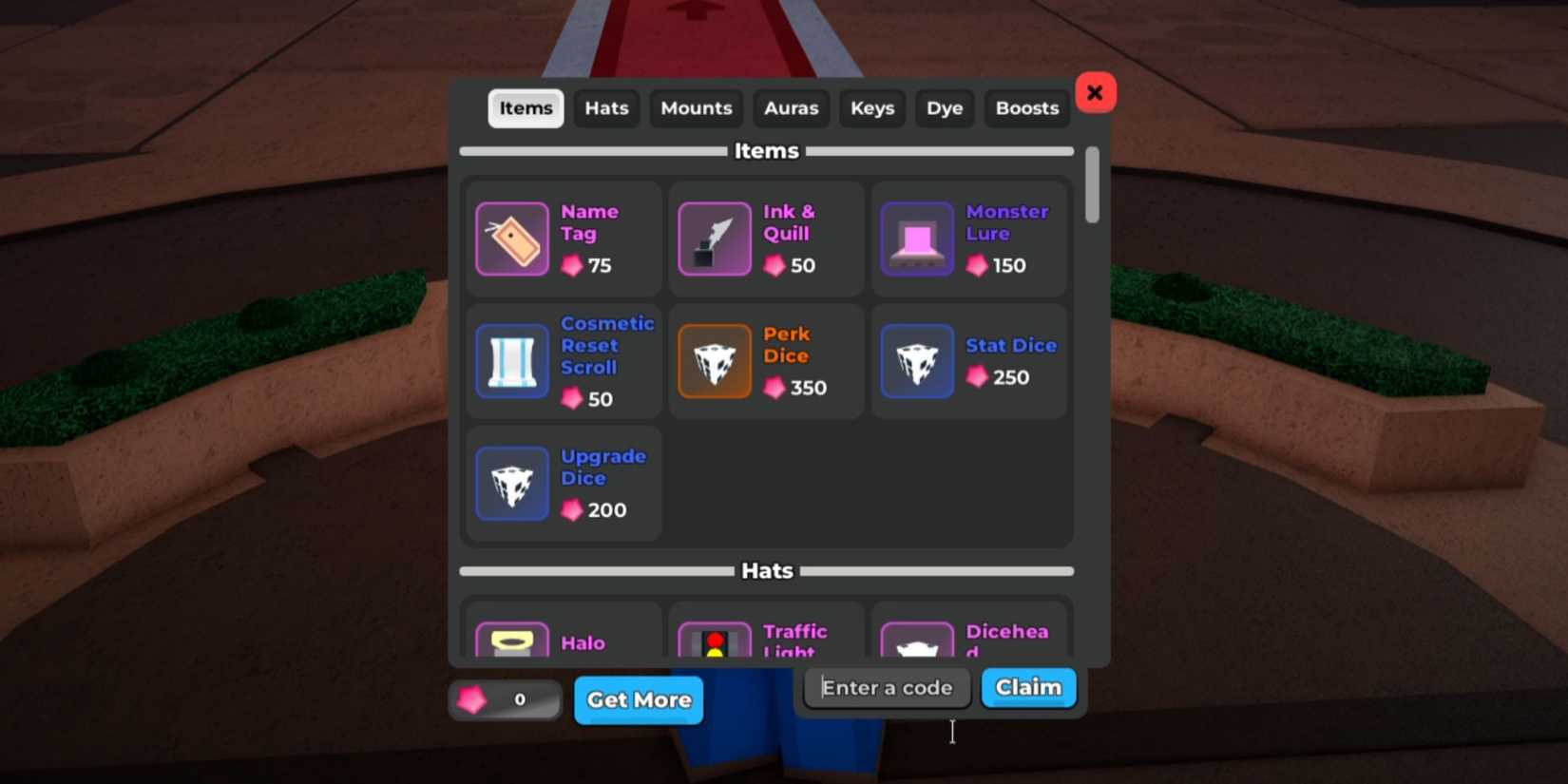Select the Items tab
Screen dimensions: 1568x784
tap(526, 108)
